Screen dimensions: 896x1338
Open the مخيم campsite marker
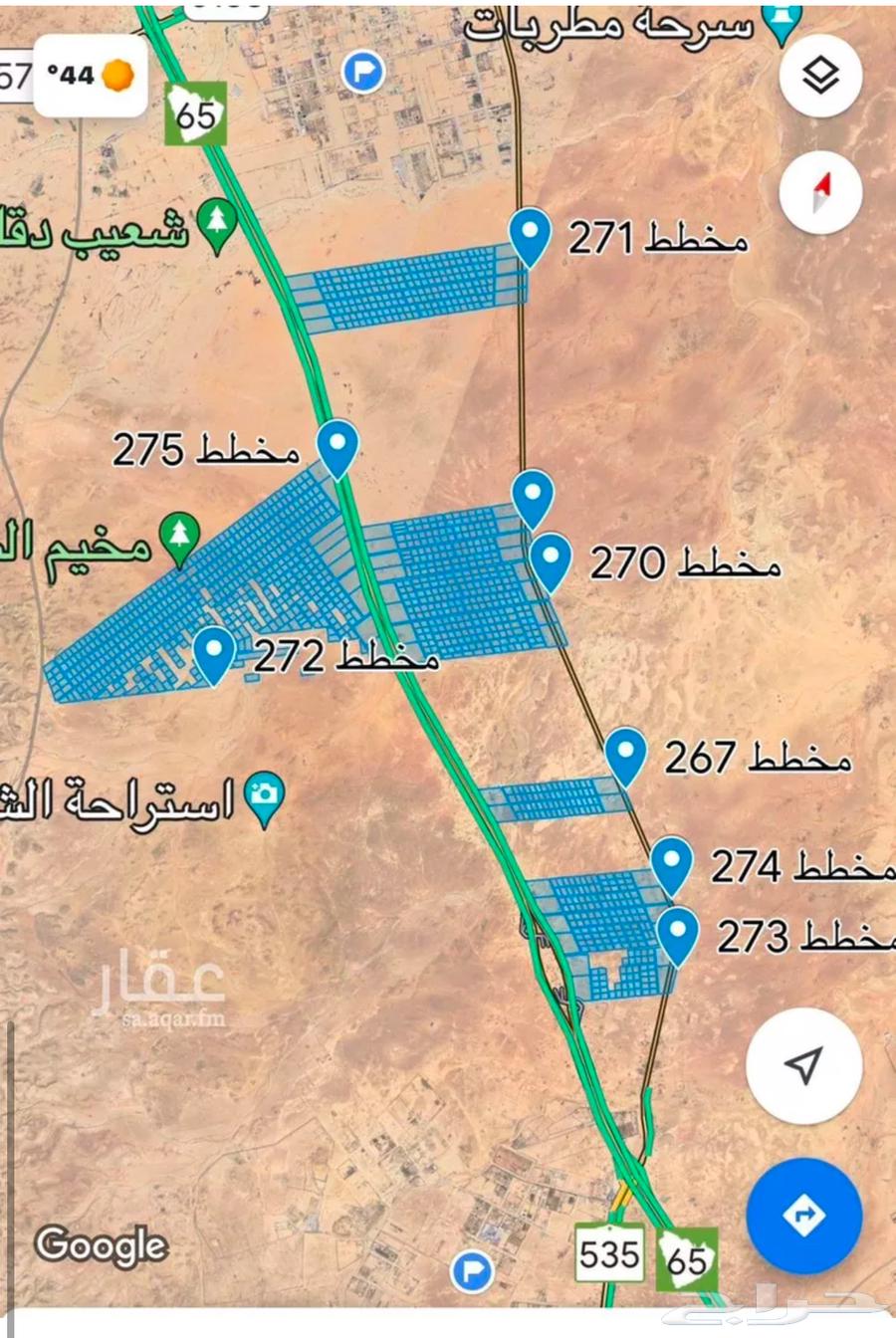point(180,539)
